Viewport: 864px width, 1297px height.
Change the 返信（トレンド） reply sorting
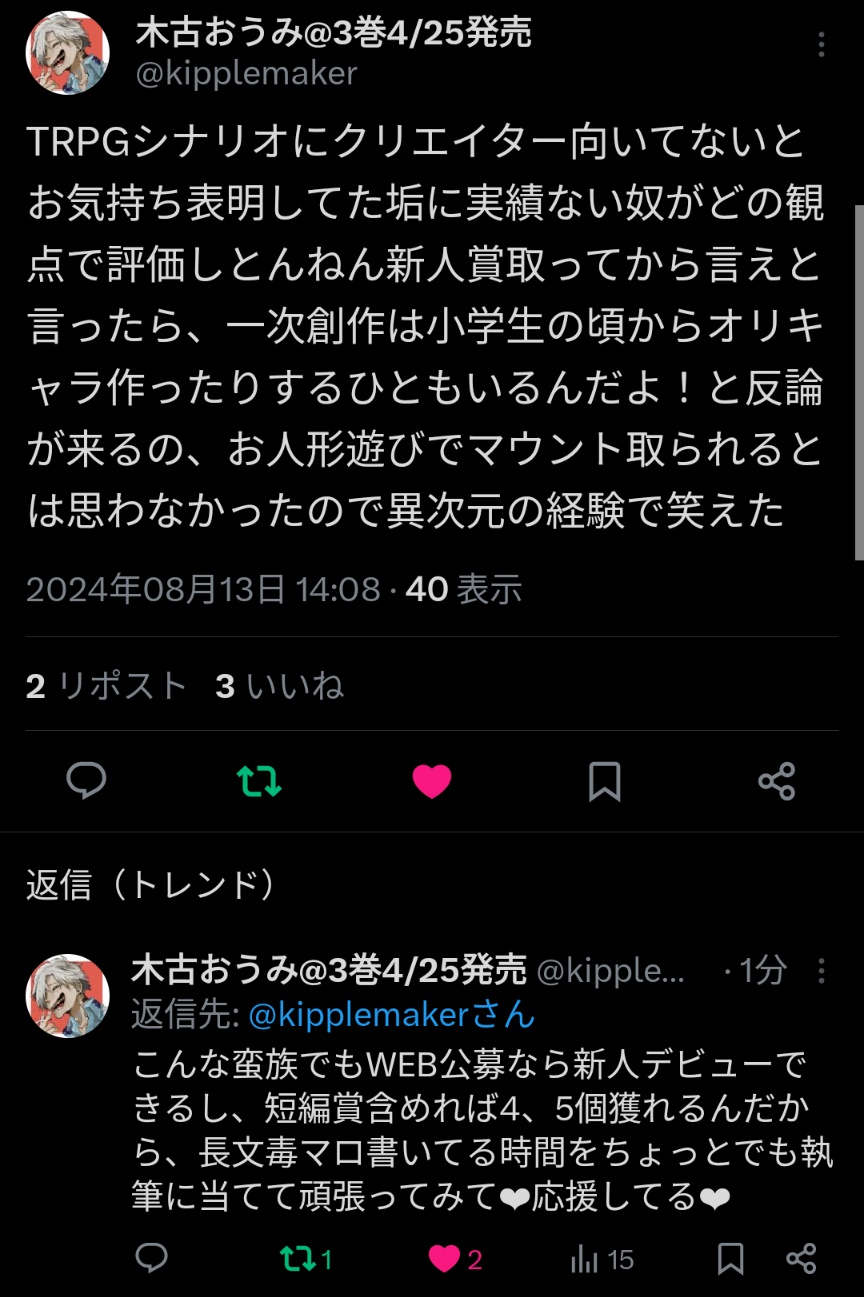(150, 884)
